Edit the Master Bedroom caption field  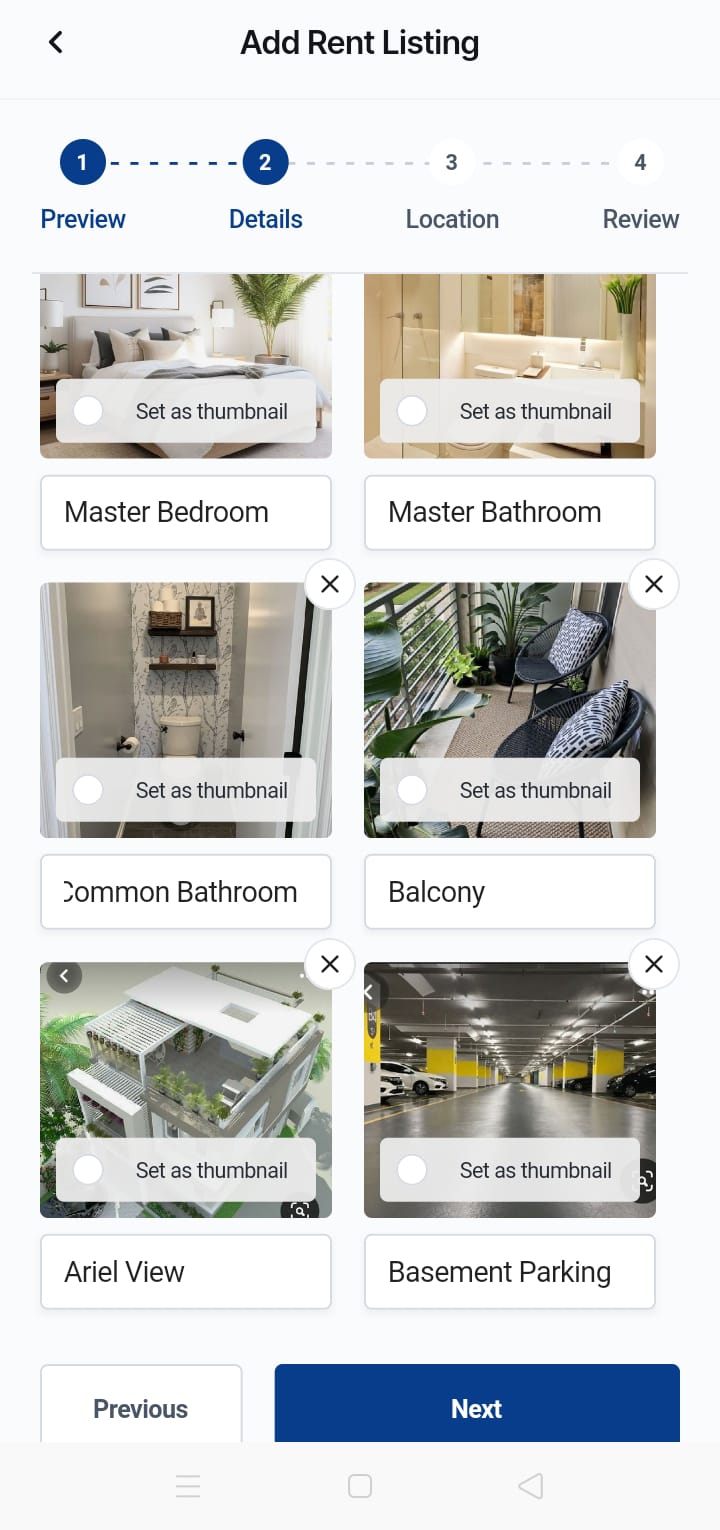tap(186, 512)
